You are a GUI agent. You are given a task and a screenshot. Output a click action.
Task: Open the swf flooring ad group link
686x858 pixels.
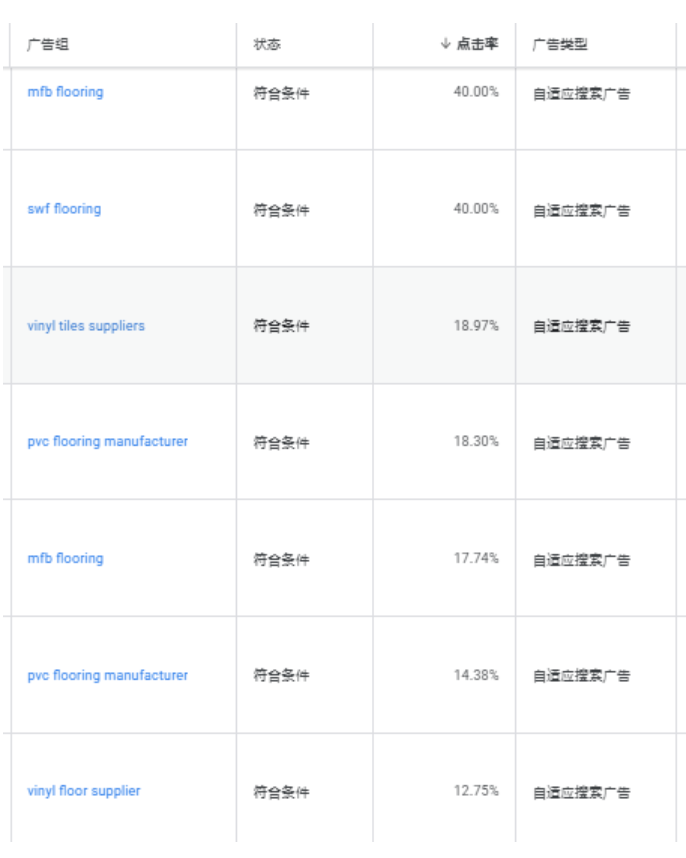click(64, 209)
